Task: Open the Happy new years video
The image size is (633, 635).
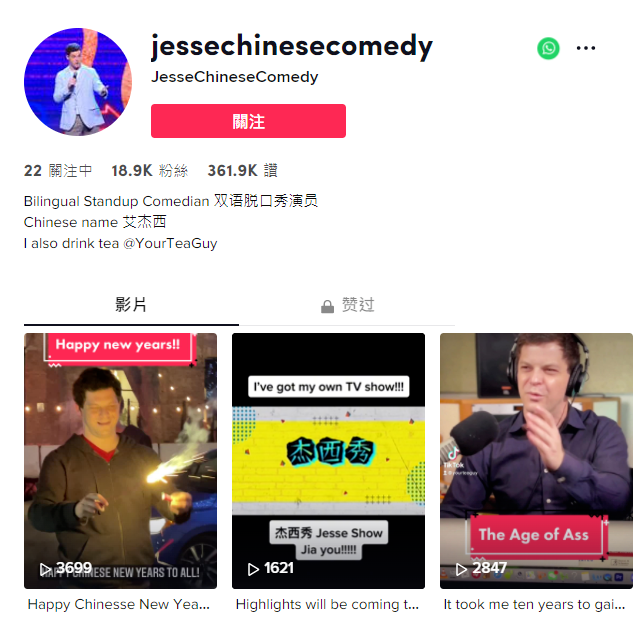Action: (120, 461)
